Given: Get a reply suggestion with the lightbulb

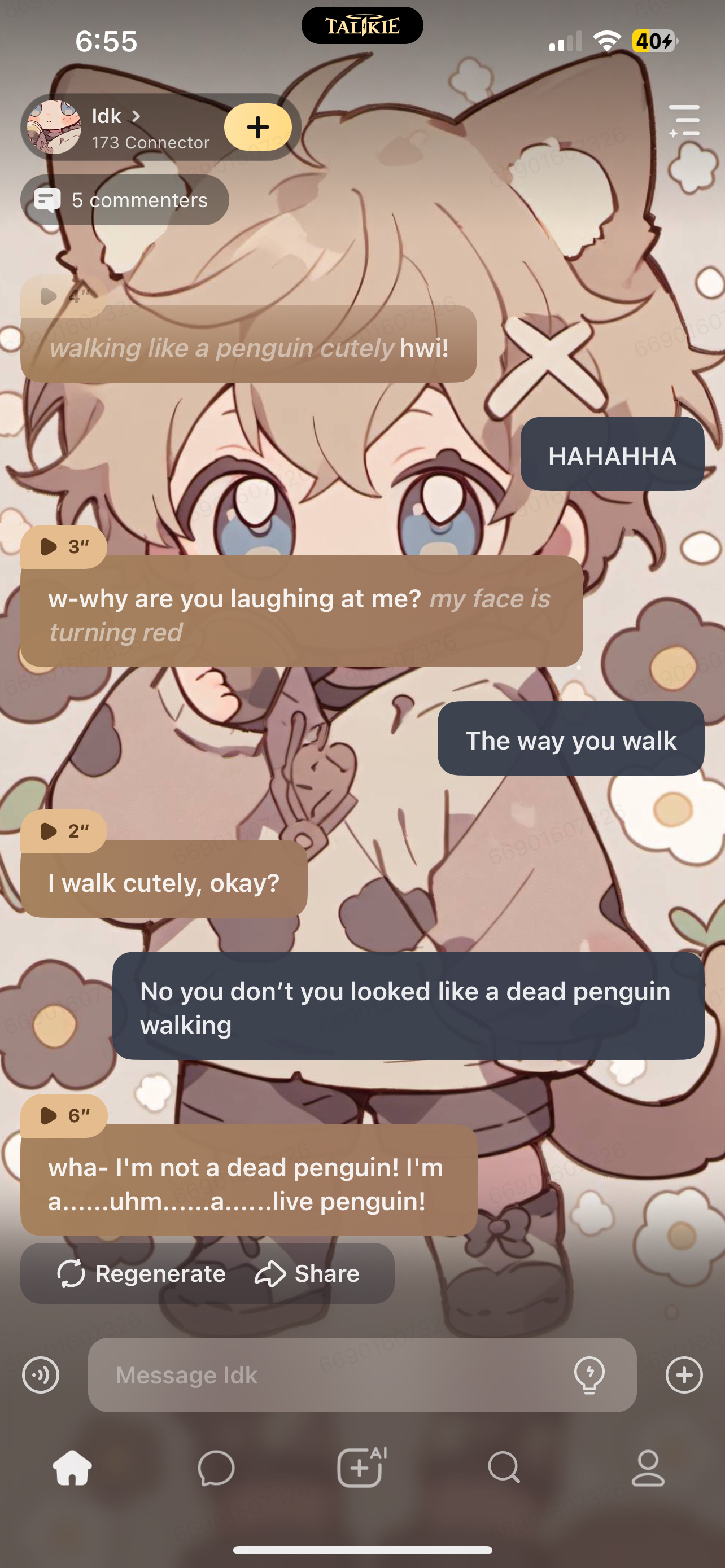Looking at the screenshot, I should [589, 1374].
